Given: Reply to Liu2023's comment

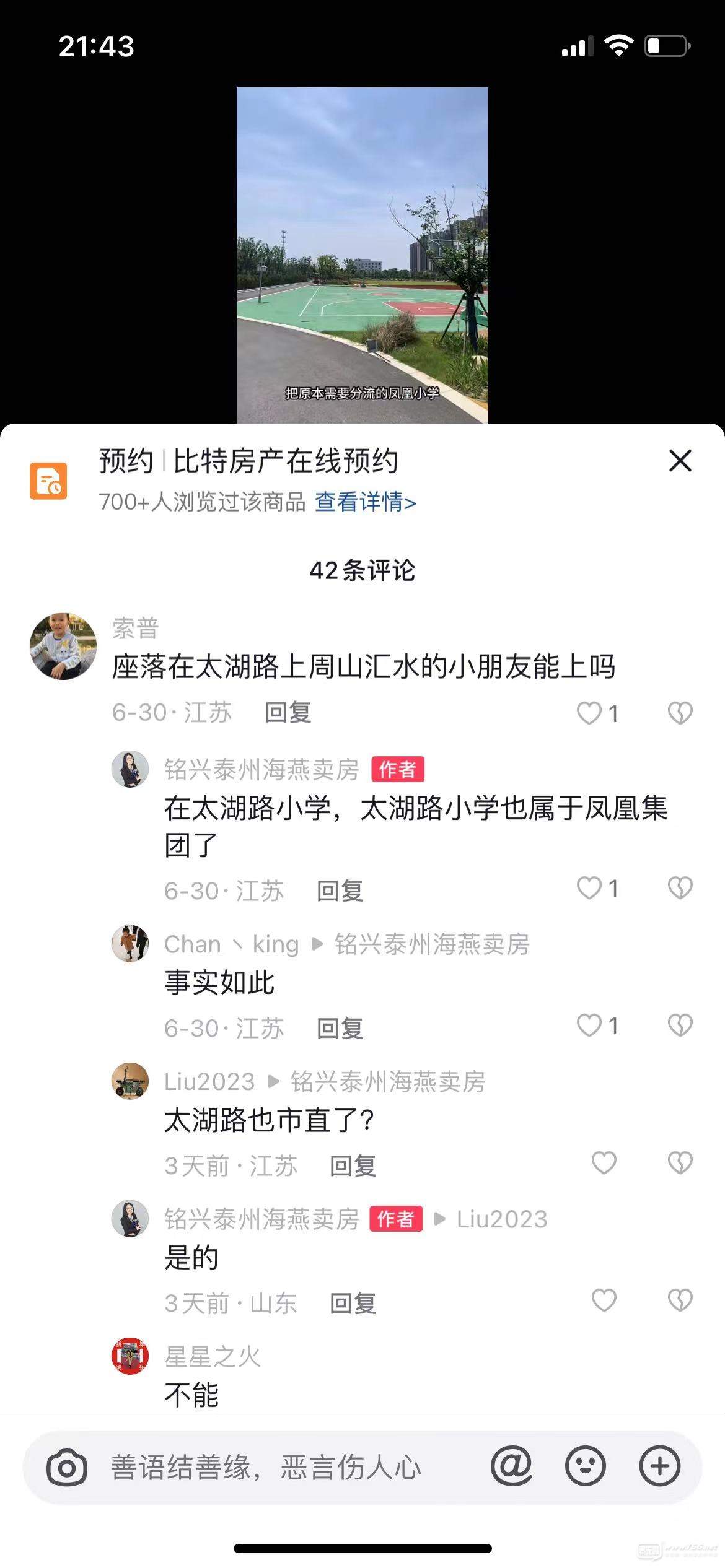Looking at the screenshot, I should pos(353,1166).
